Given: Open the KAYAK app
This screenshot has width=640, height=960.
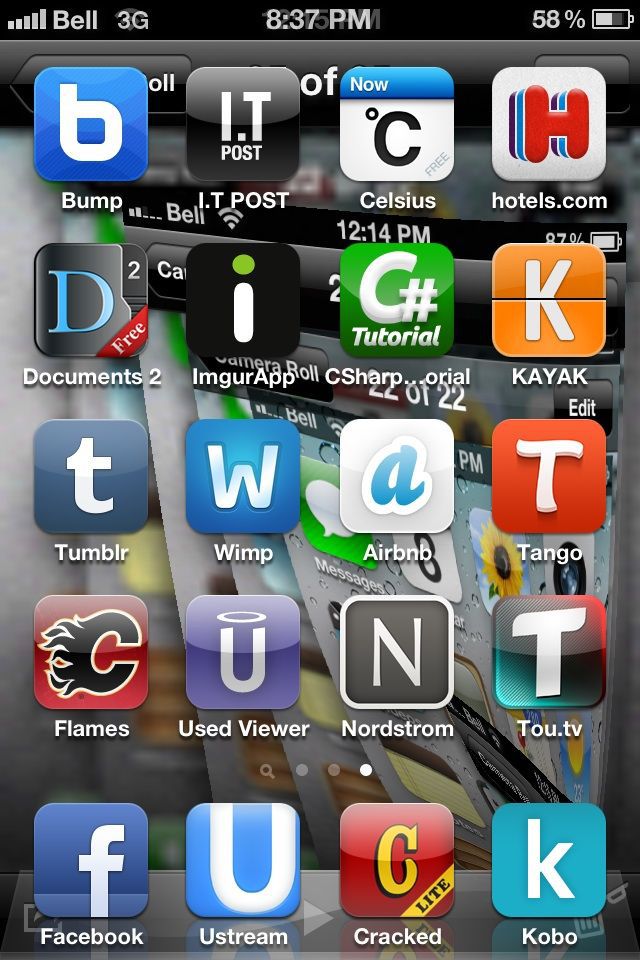Looking at the screenshot, I should pos(549,300).
